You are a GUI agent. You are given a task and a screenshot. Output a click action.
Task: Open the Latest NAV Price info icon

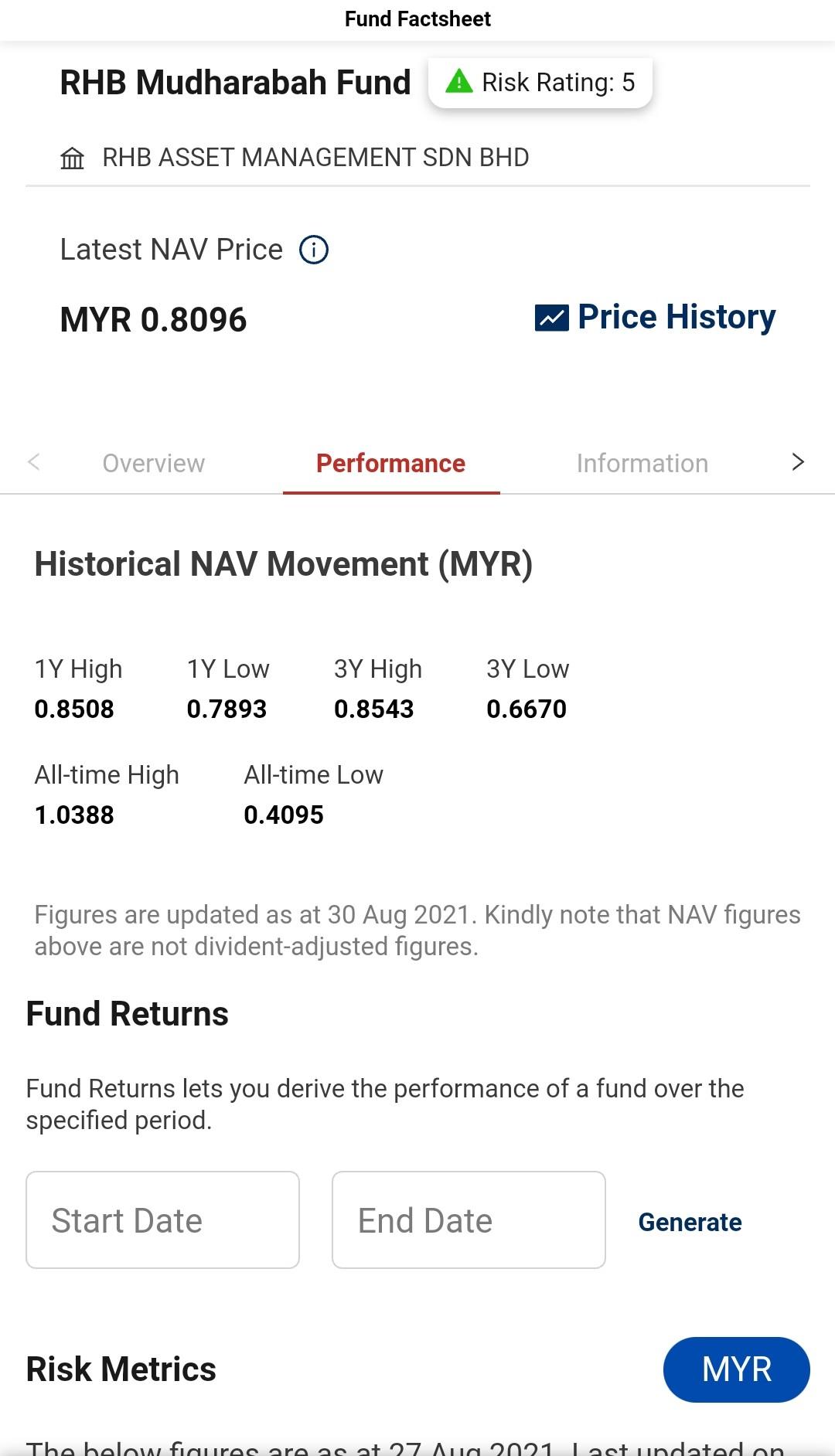[314, 250]
